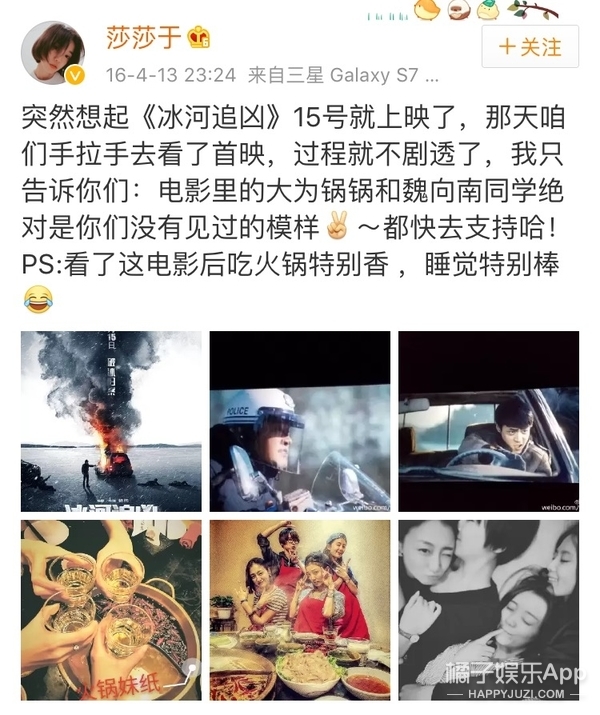Open 莎莎于's profile avatar
Image resolution: width=600 pixels, height=715 pixels.
[53, 52]
